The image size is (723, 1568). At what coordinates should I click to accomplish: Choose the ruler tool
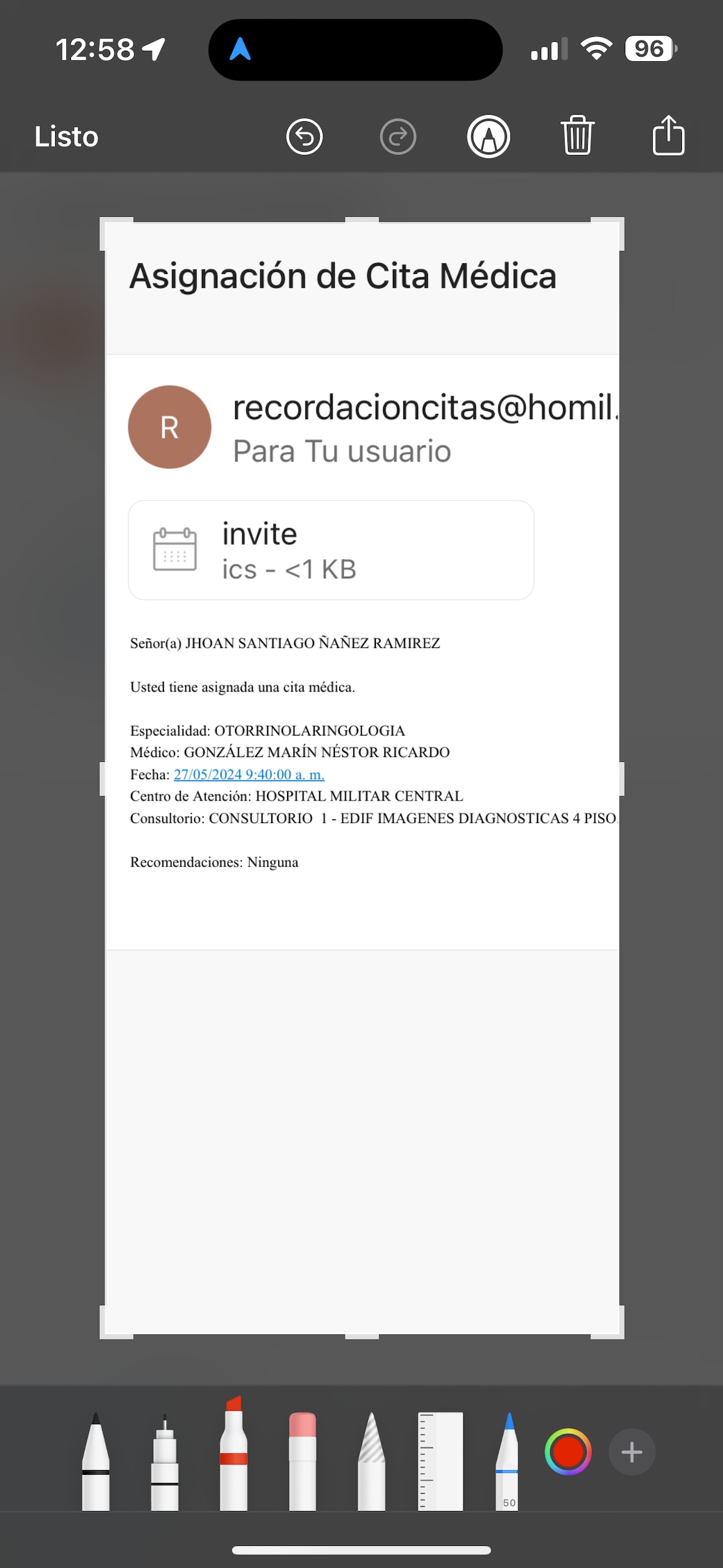click(440, 1461)
